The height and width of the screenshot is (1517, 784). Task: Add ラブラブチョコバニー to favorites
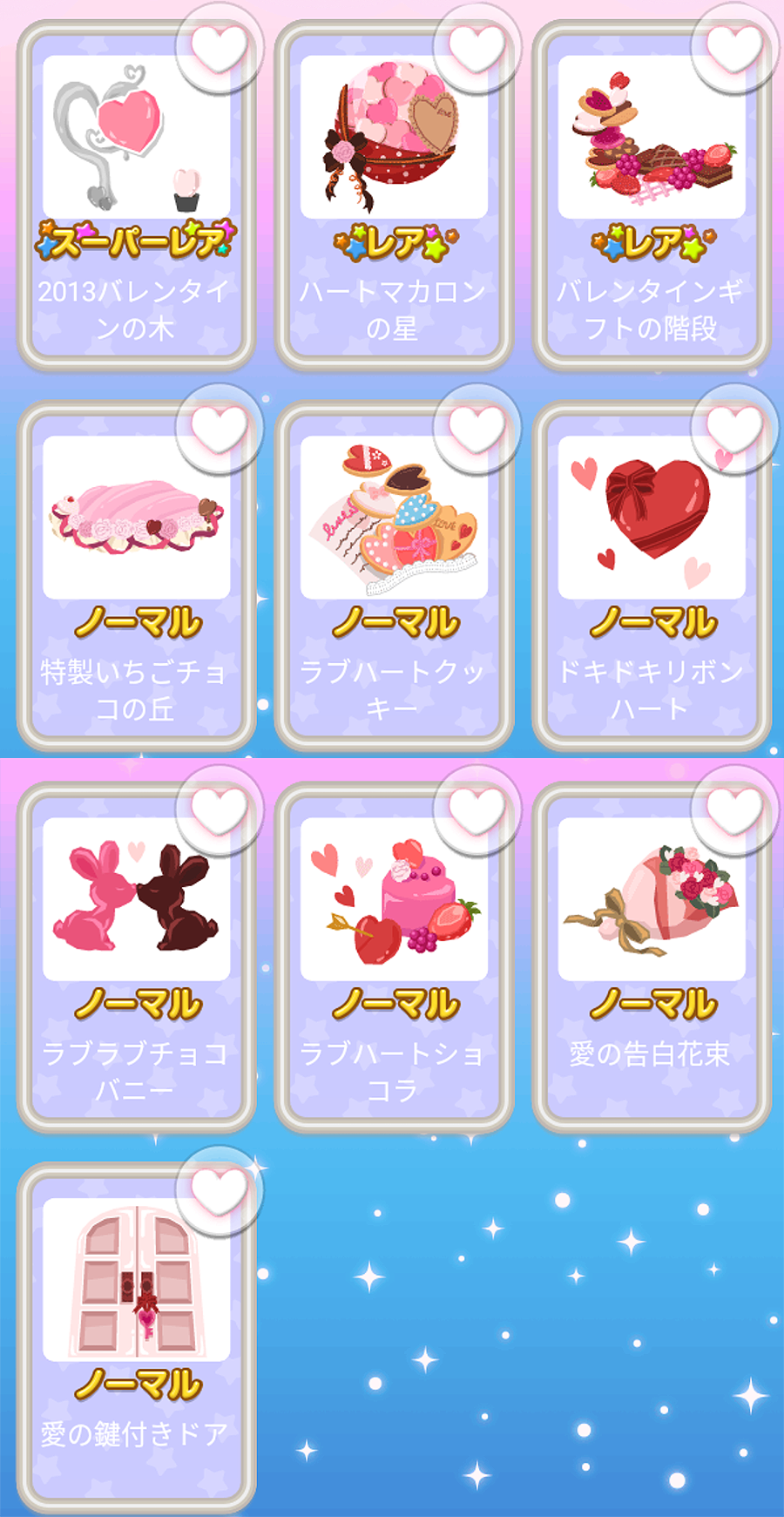[219, 810]
